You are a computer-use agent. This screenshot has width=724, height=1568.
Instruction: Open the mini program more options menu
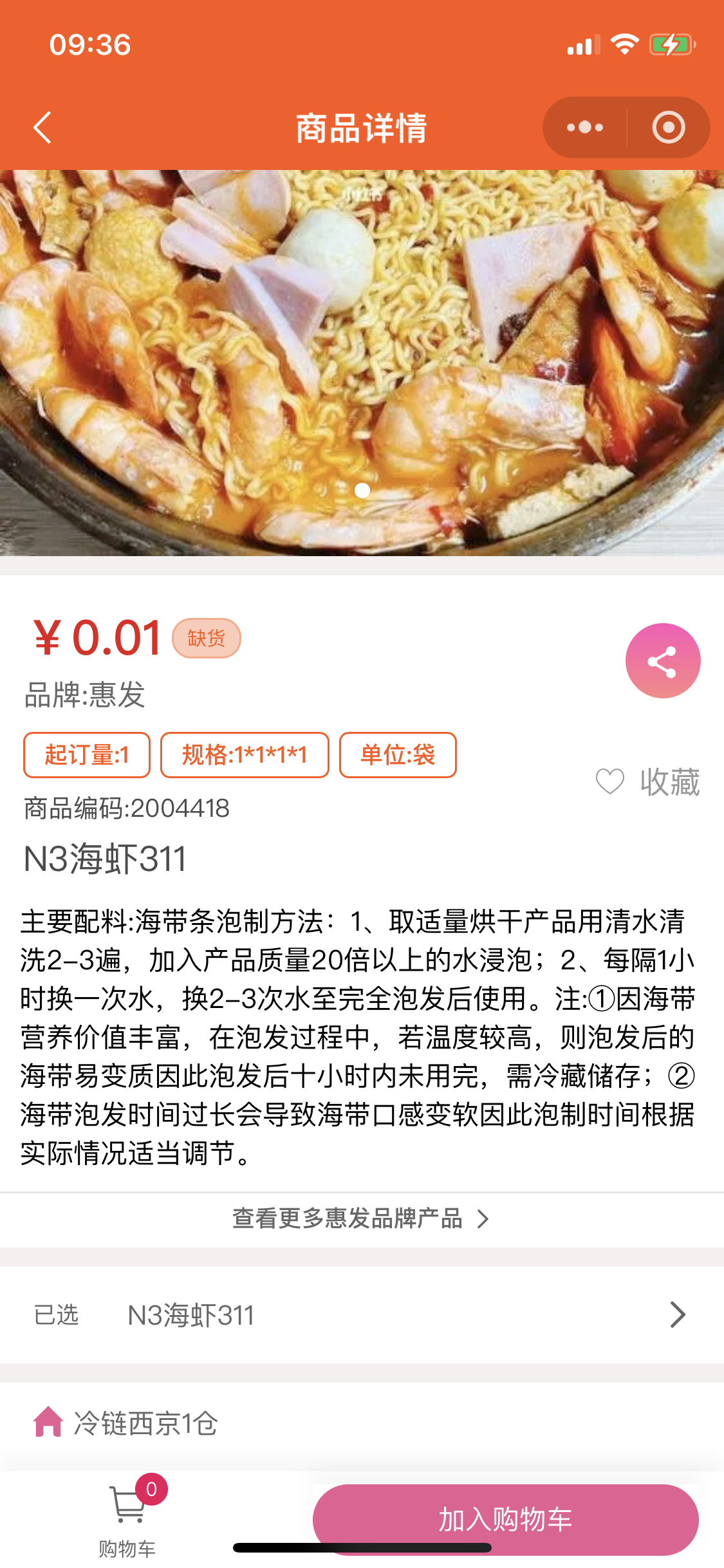click(x=584, y=127)
